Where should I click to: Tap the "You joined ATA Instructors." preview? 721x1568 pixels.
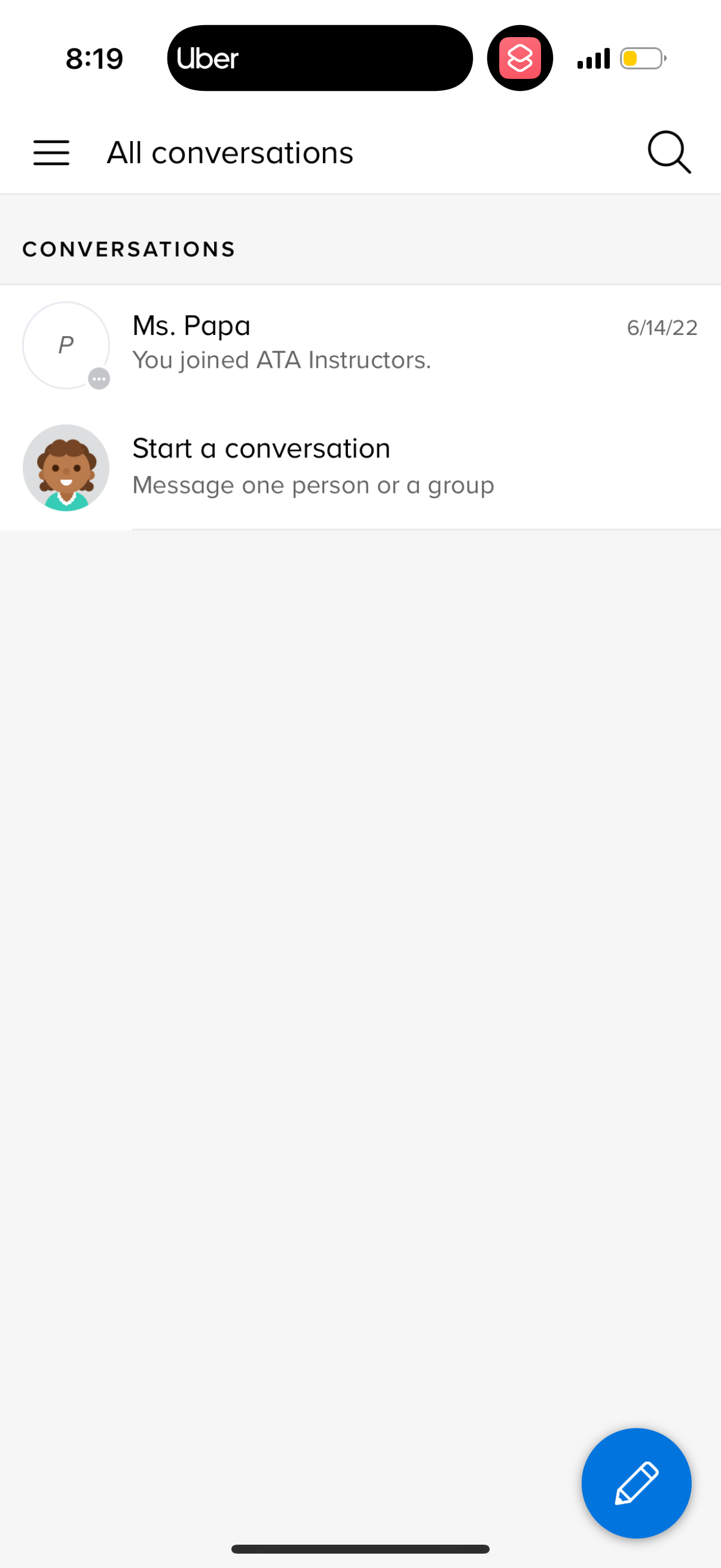282,360
